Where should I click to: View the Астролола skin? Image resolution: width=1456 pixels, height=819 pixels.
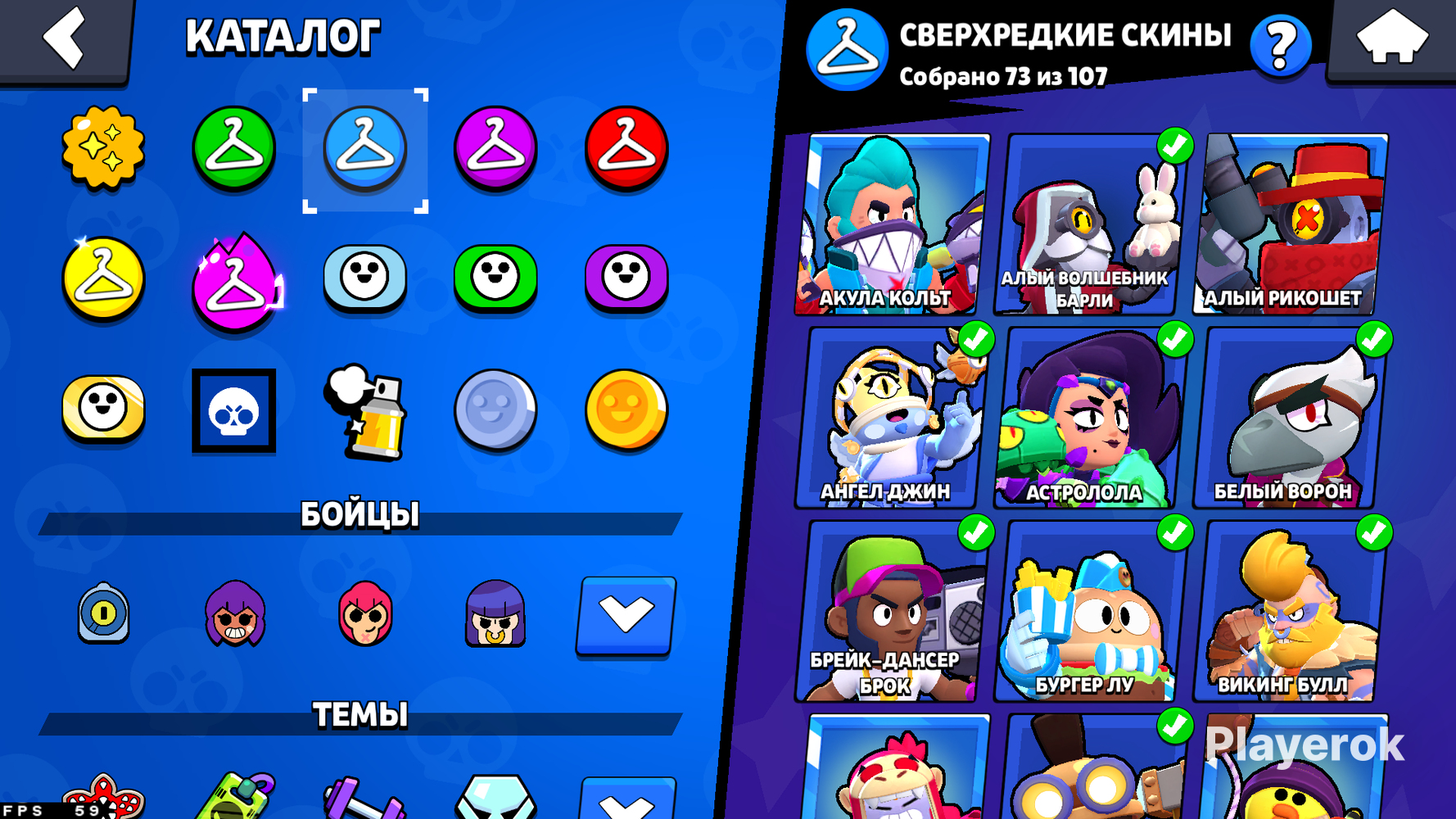pos(1090,418)
